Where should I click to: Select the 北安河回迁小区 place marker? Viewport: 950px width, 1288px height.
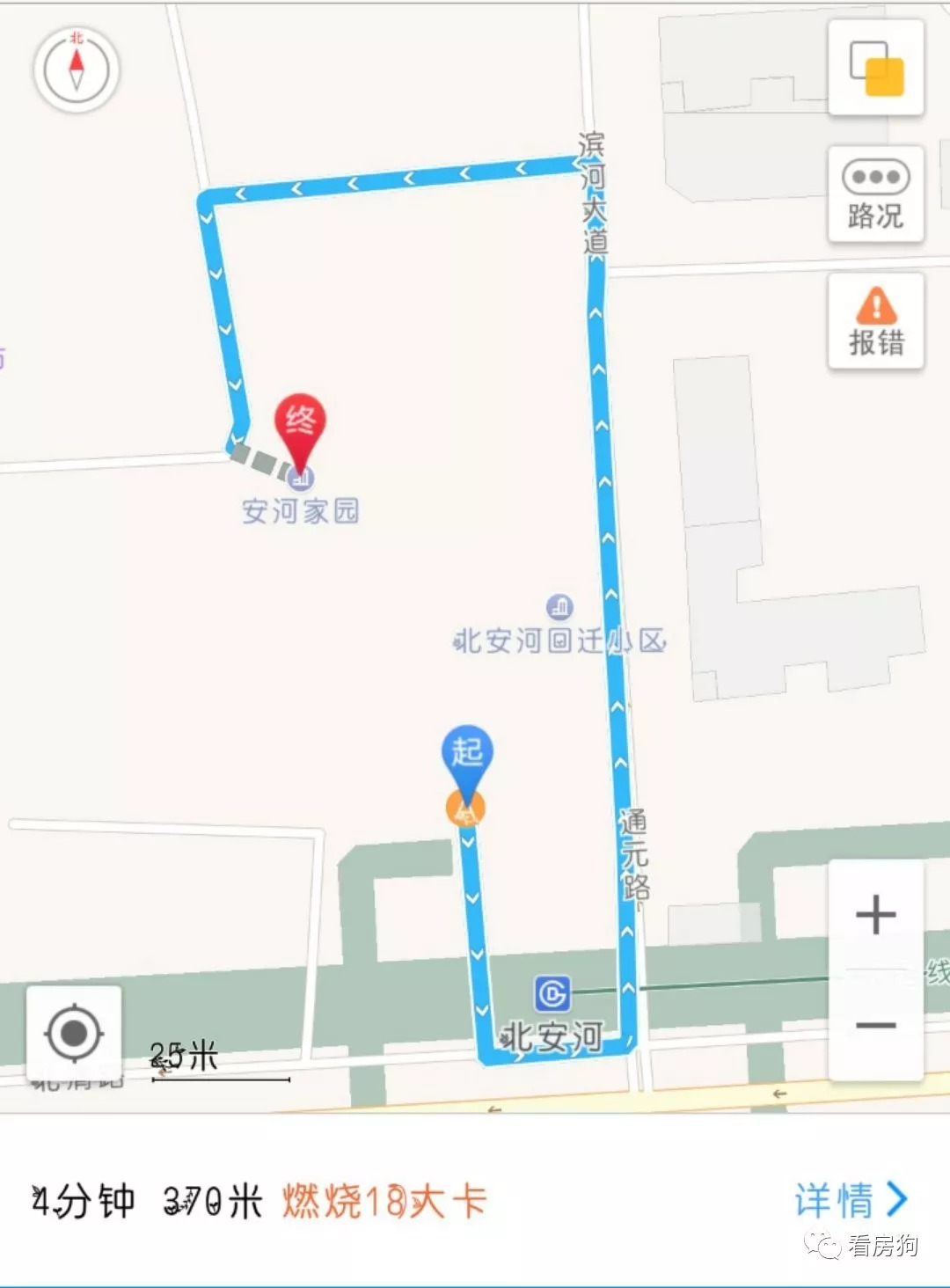559,607
